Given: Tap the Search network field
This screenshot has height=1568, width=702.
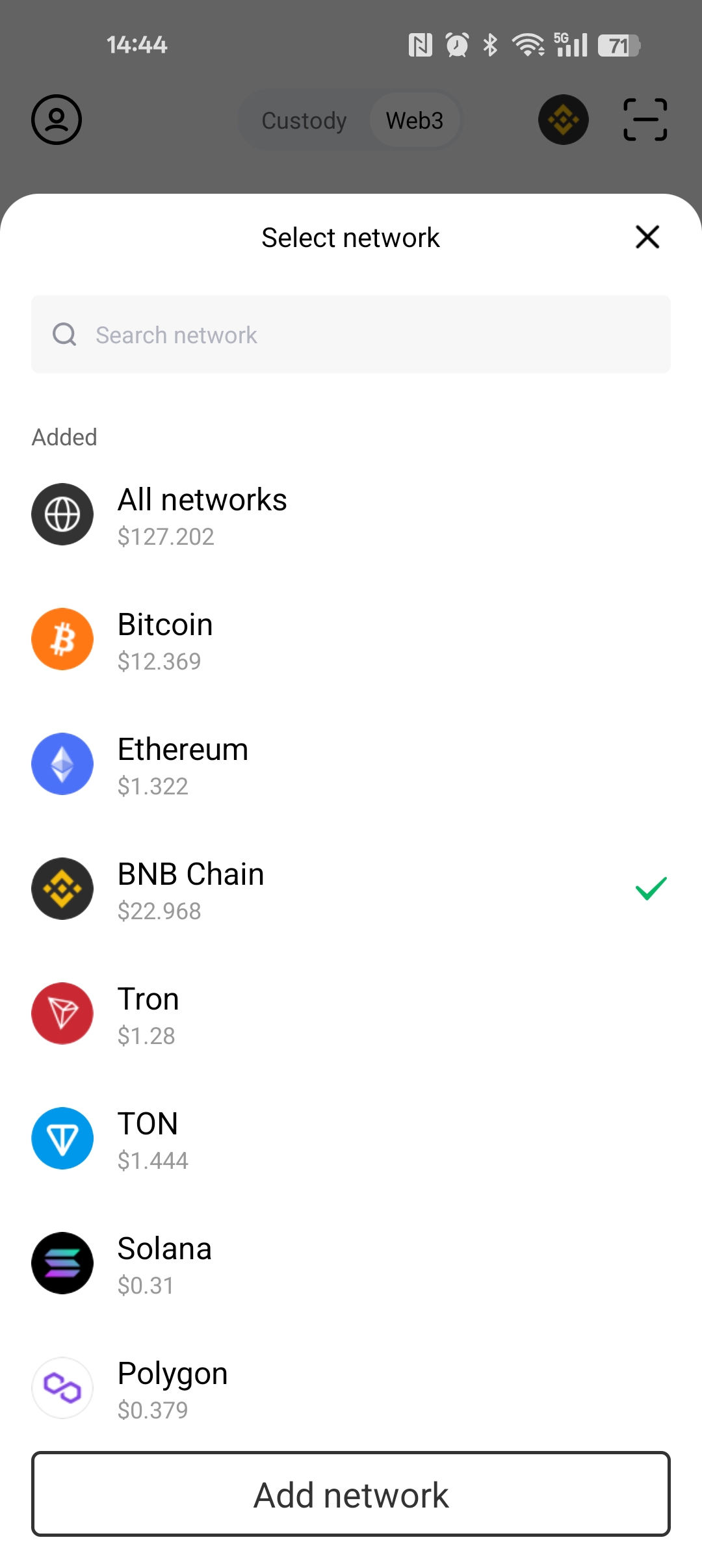Looking at the screenshot, I should point(351,335).
